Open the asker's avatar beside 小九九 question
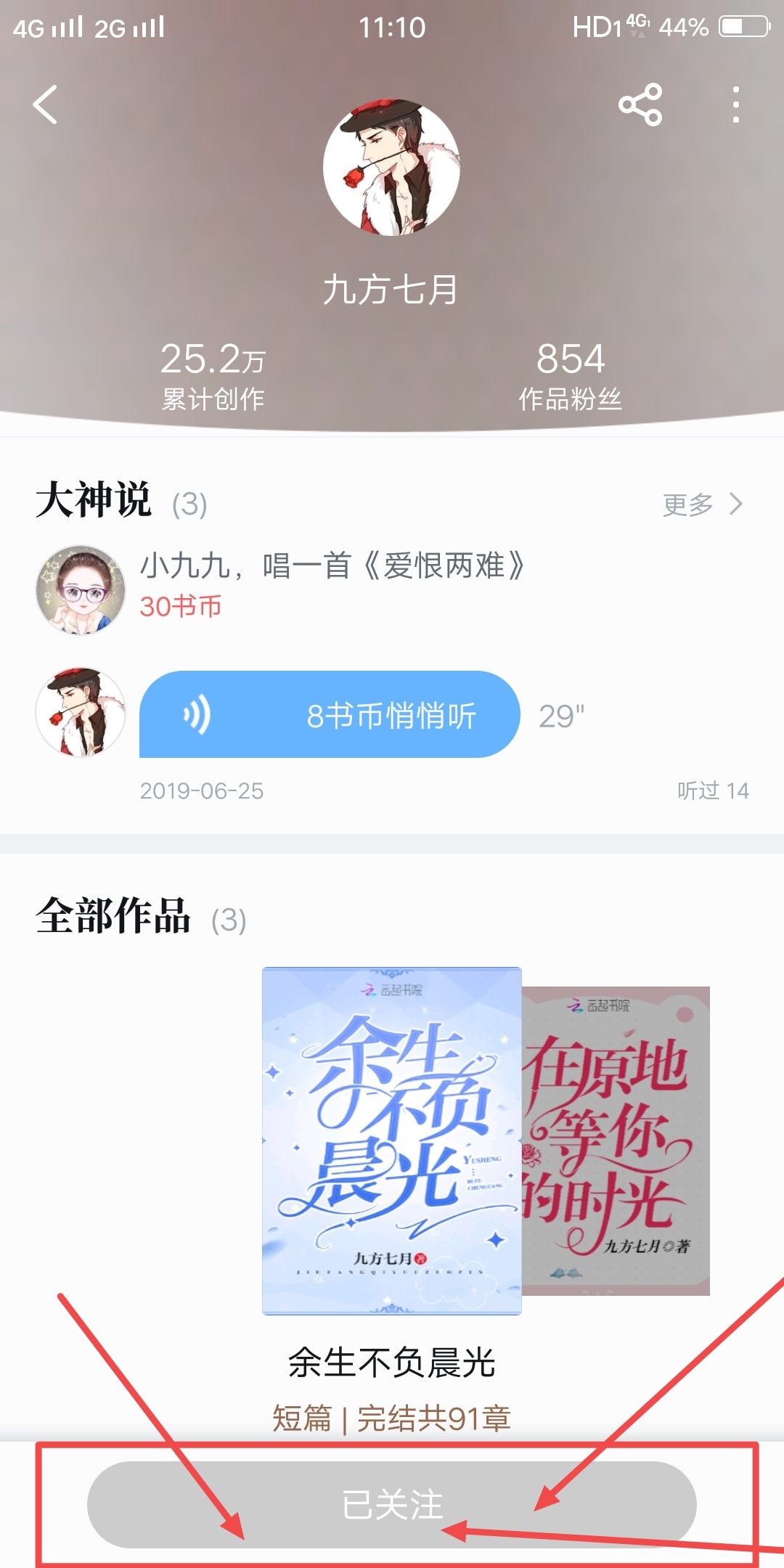Screen dimensions: 784x1568 pyautogui.click(x=81, y=589)
